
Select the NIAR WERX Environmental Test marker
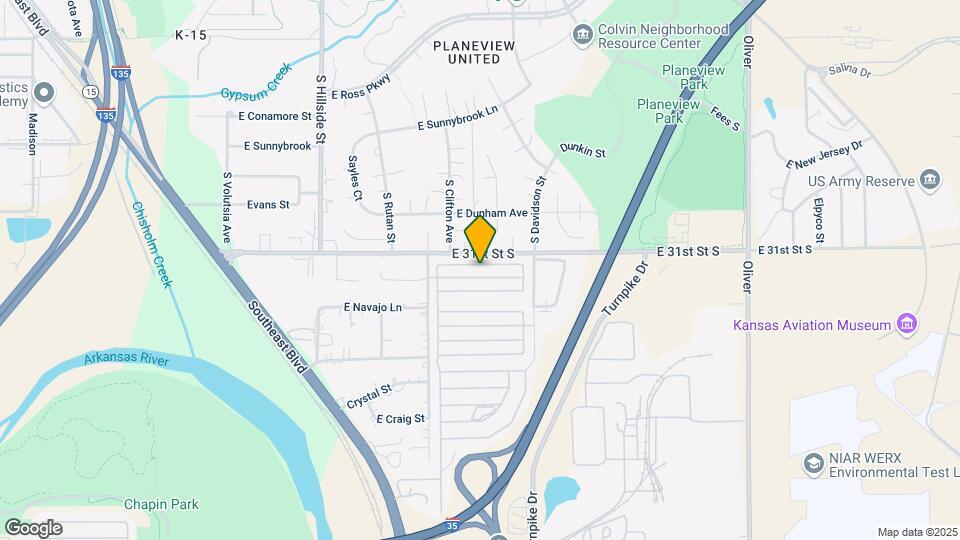point(813,464)
